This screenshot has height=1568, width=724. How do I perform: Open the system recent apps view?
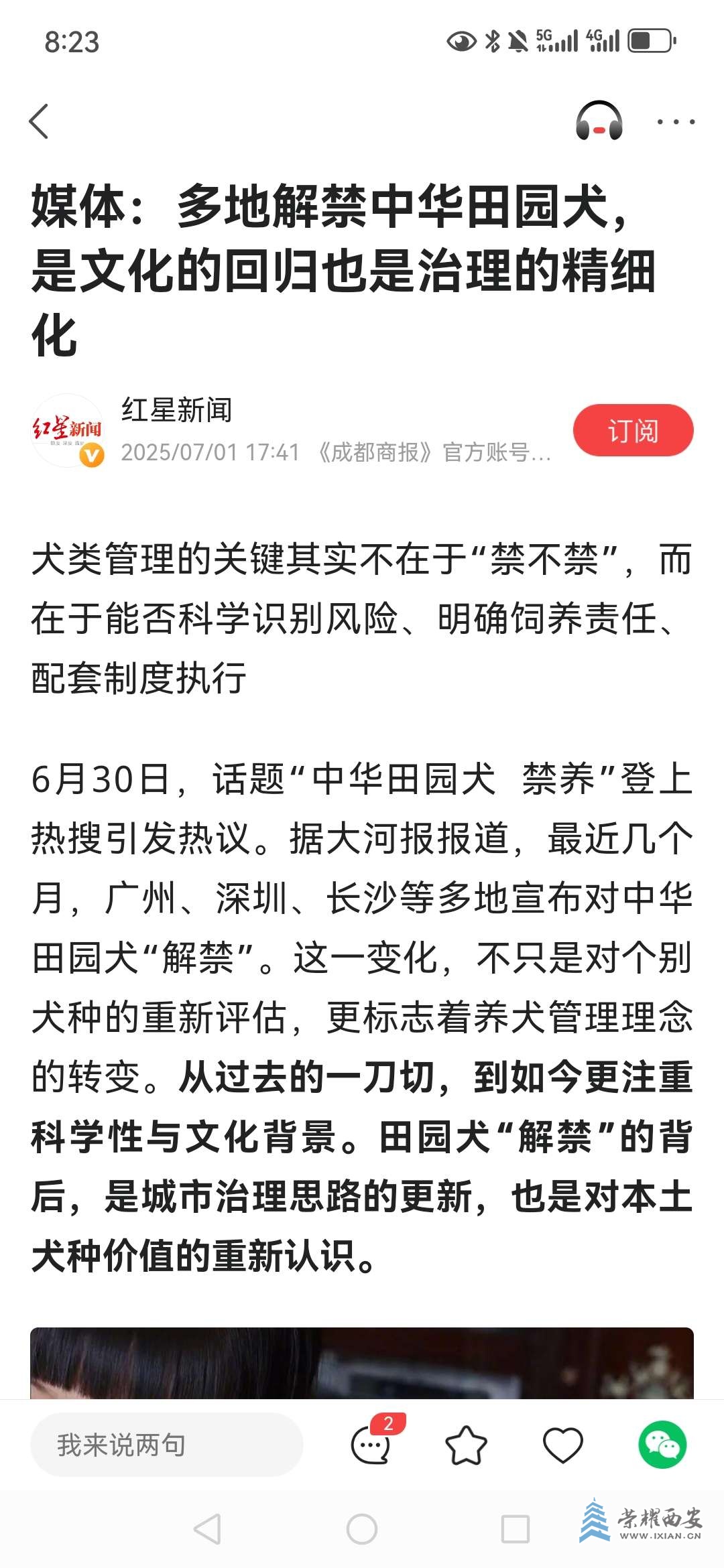point(515,1529)
